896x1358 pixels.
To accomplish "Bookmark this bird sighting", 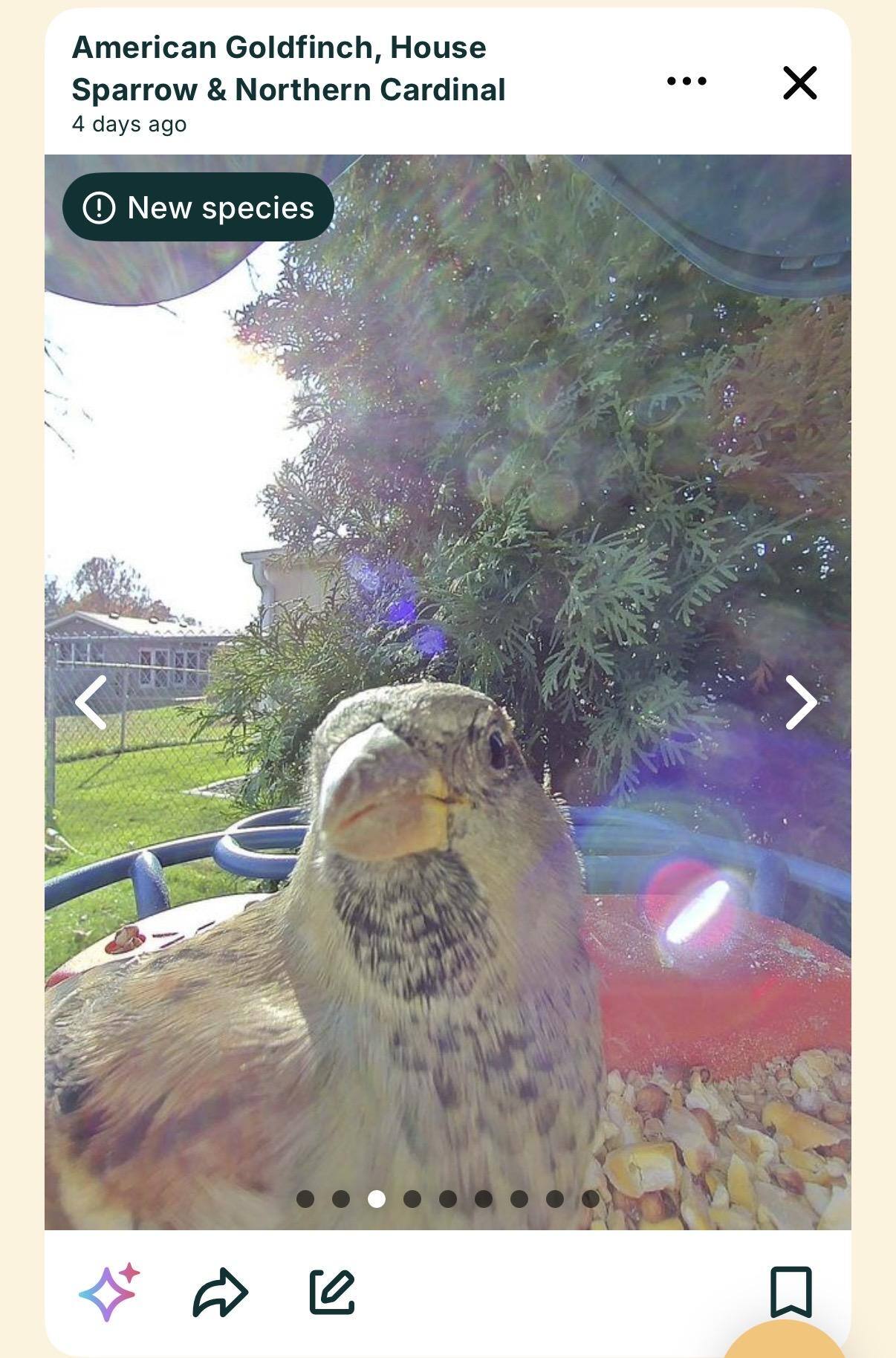I will [791, 1292].
